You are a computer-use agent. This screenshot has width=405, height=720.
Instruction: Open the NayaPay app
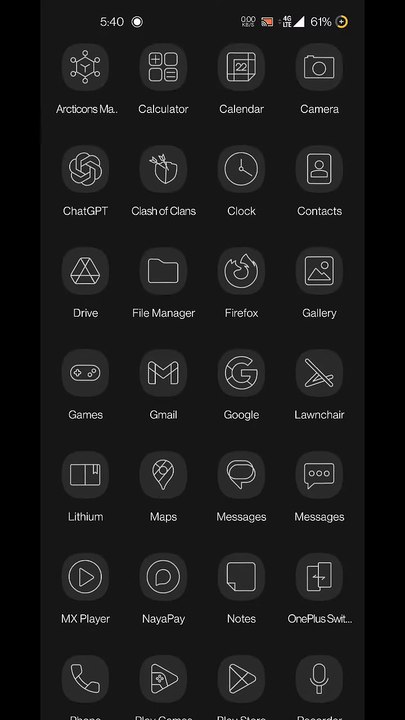[x=163, y=577]
